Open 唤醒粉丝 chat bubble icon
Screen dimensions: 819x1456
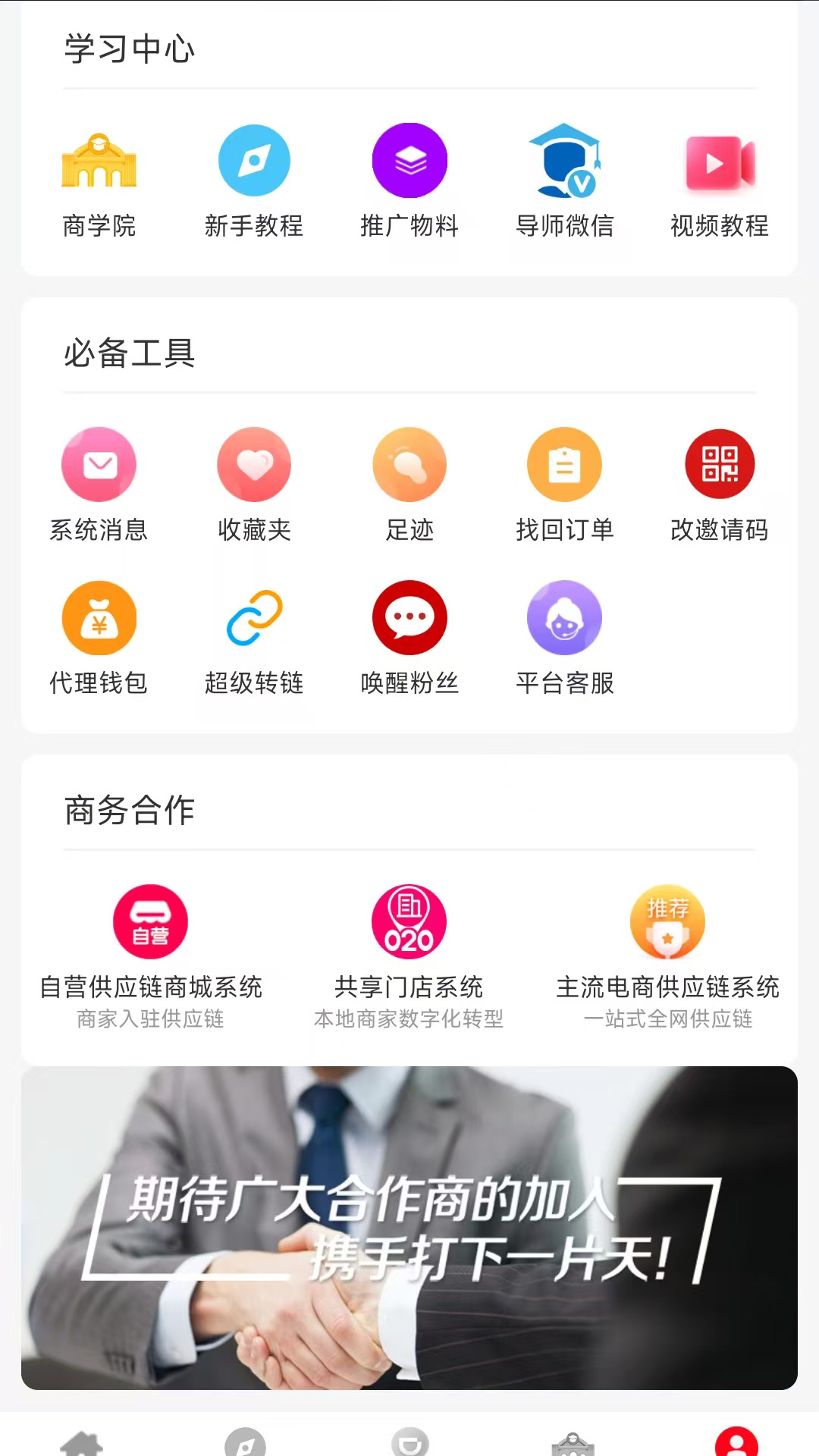click(x=409, y=617)
